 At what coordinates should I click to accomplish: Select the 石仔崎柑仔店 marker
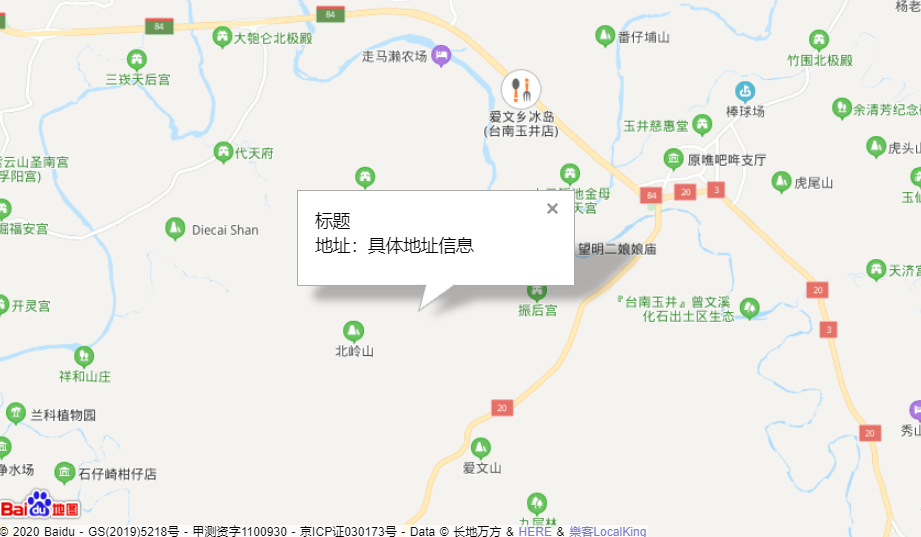tap(65, 472)
